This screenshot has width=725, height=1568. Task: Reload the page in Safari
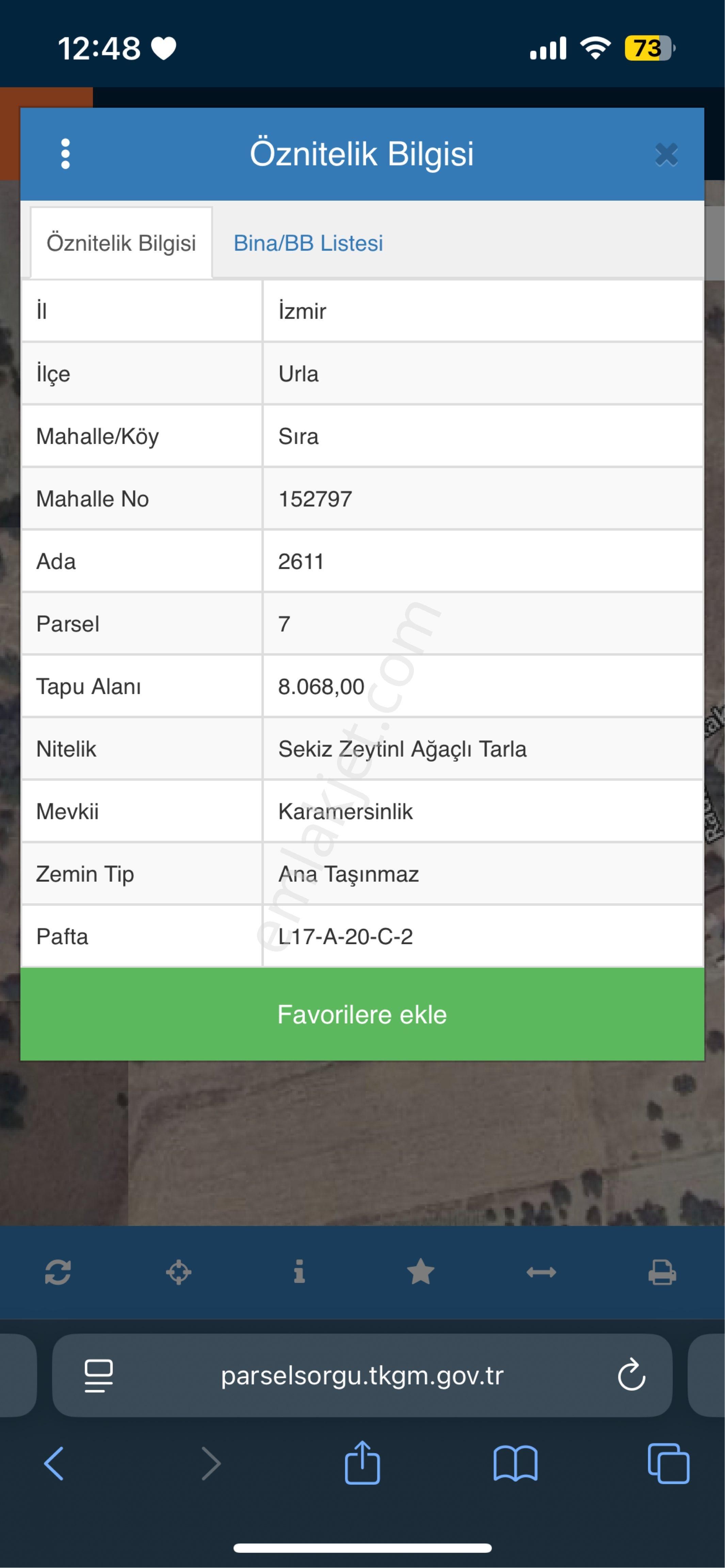click(631, 1376)
